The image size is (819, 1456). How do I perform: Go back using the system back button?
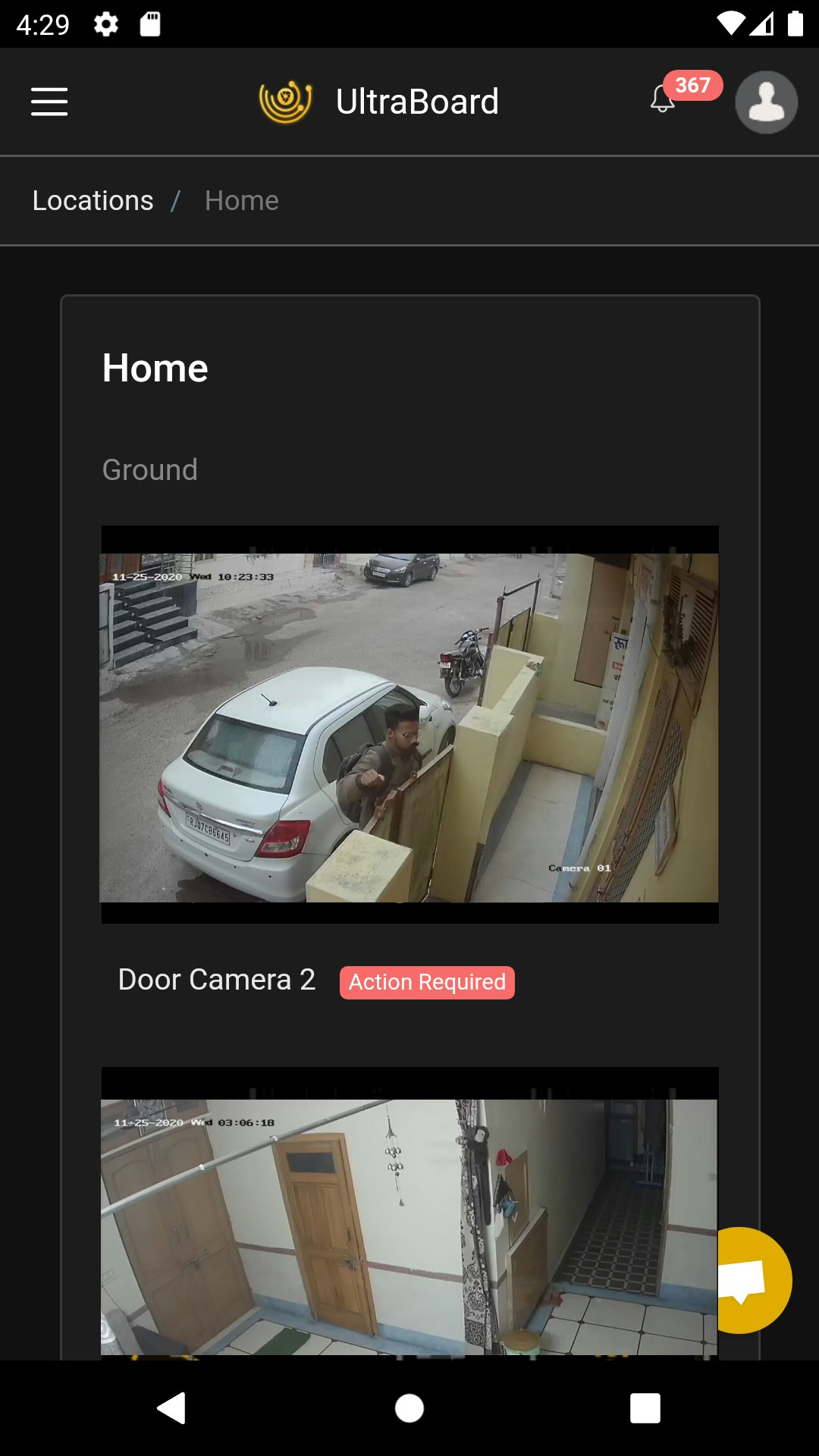pos(172,1408)
